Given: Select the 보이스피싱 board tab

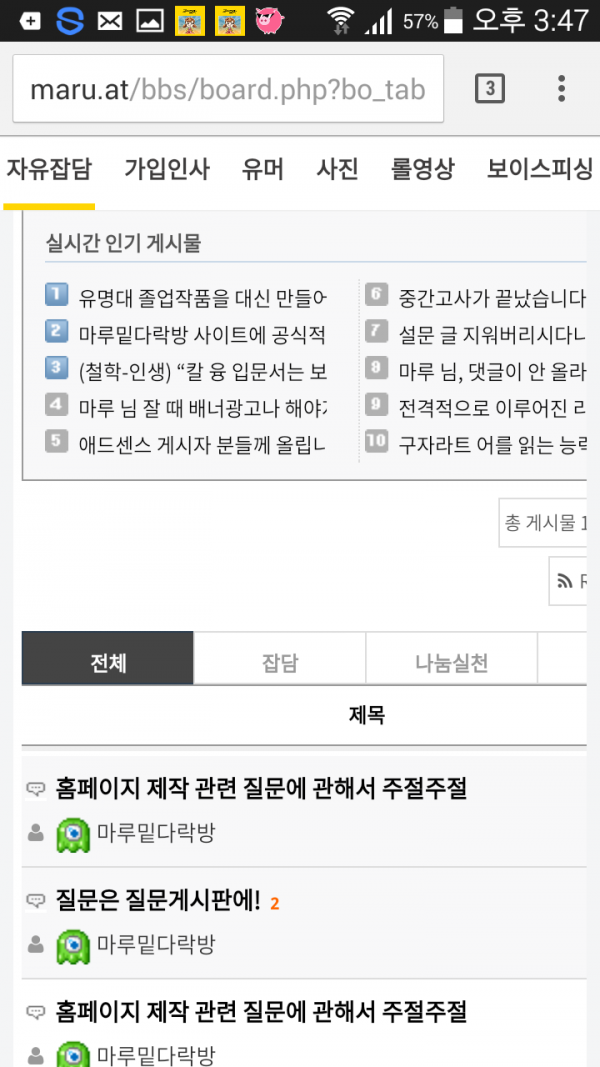Looking at the screenshot, I should [540, 170].
